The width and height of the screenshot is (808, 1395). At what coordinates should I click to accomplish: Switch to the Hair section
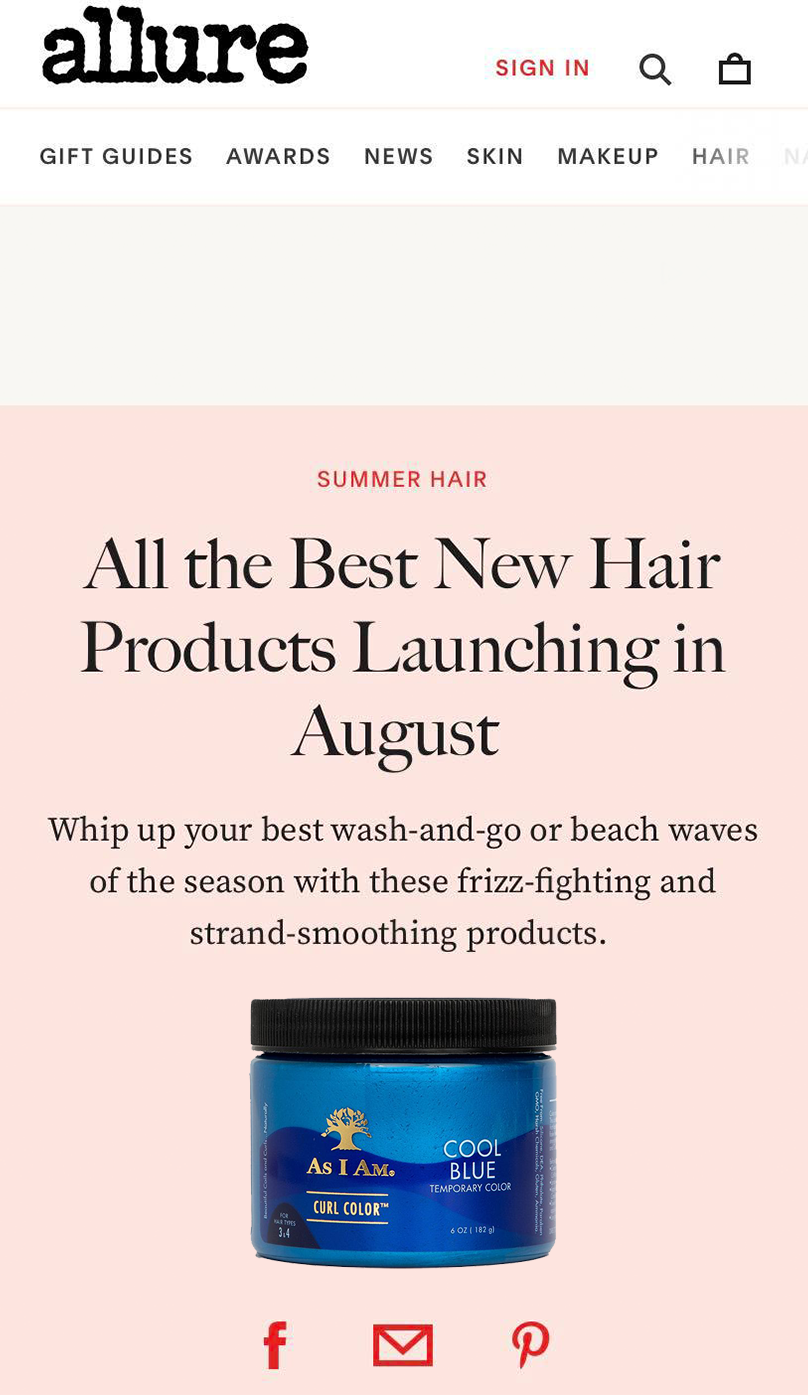pos(721,156)
